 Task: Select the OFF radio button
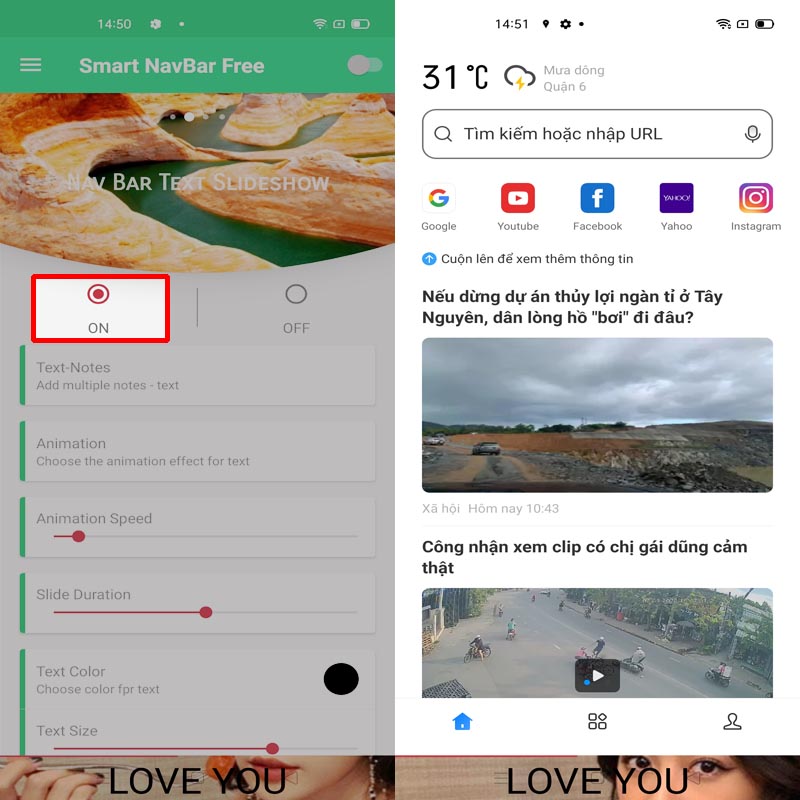pyautogui.click(x=296, y=294)
